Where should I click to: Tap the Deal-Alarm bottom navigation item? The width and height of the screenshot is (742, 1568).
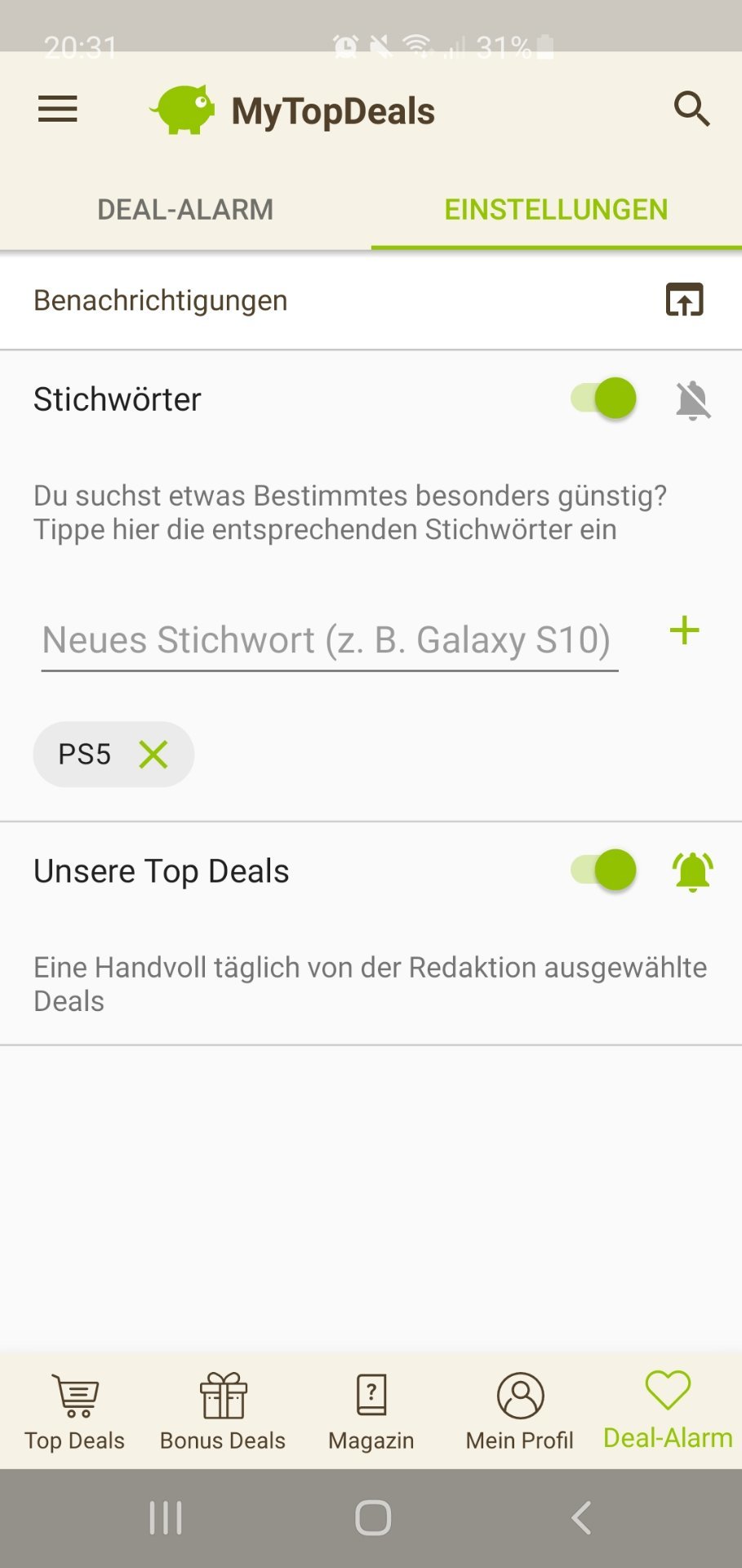pos(668,1410)
